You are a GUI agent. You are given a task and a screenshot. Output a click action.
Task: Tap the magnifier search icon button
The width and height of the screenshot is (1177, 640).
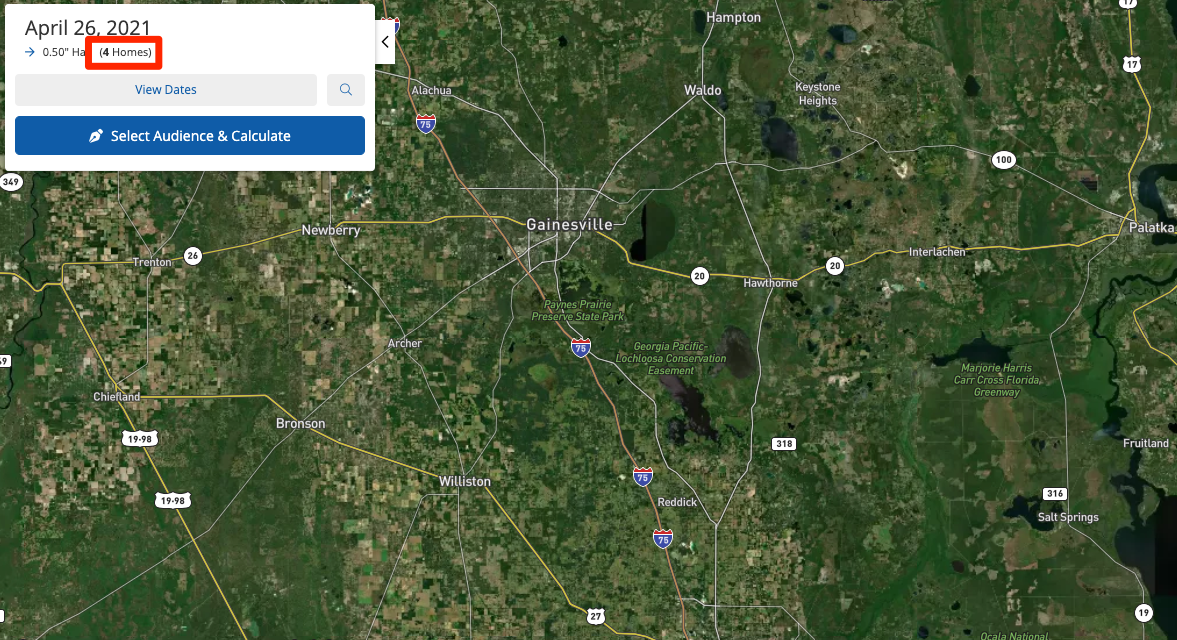pyautogui.click(x=346, y=90)
